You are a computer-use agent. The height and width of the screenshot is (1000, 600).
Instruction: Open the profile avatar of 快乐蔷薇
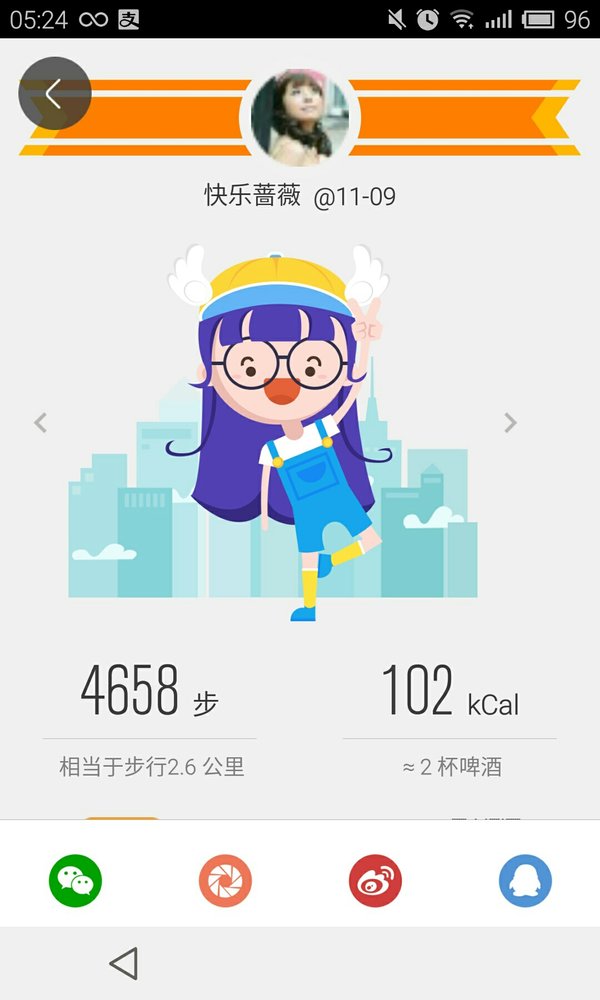click(300, 117)
